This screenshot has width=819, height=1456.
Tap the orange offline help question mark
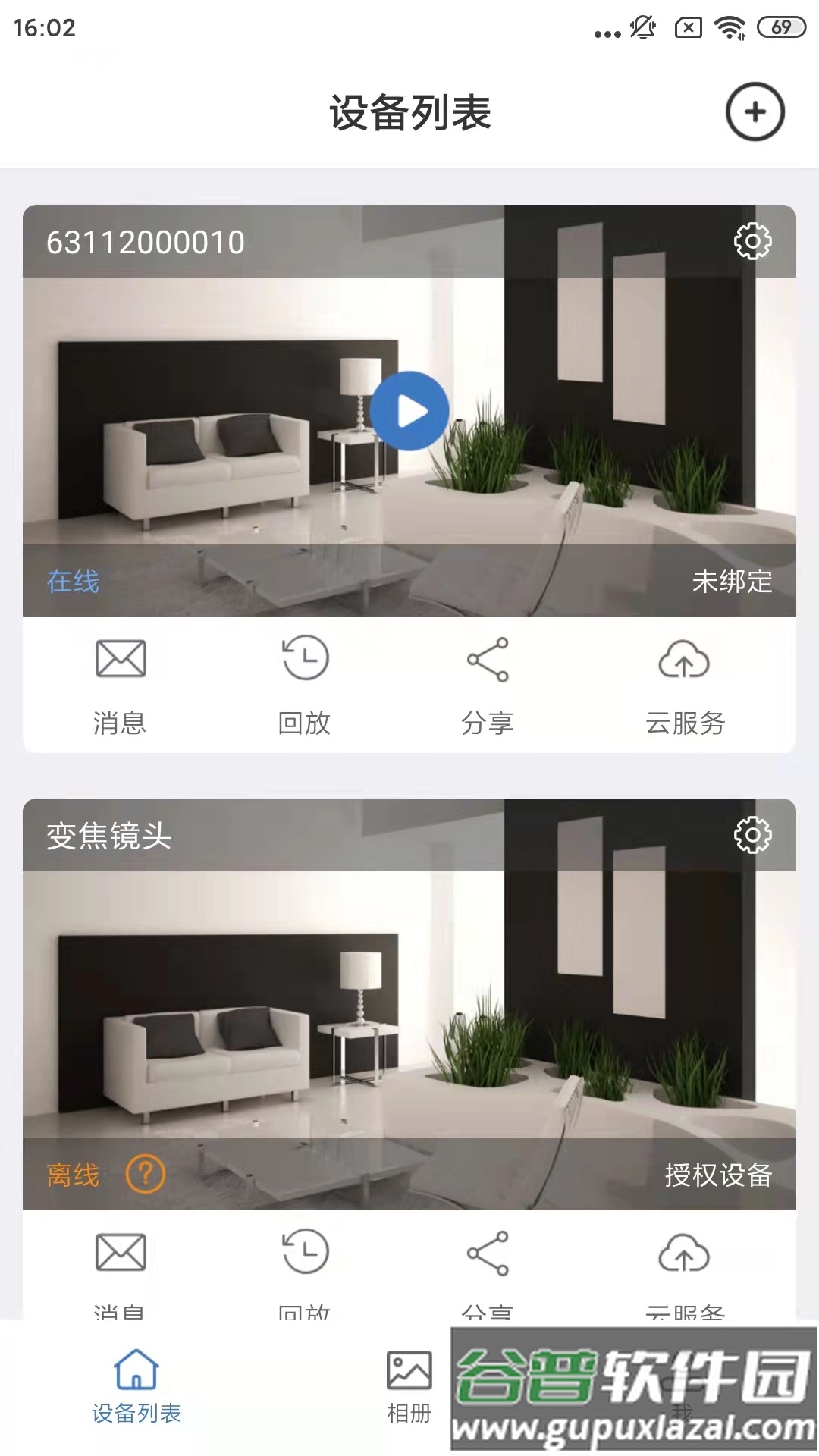tap(146, 1175)
